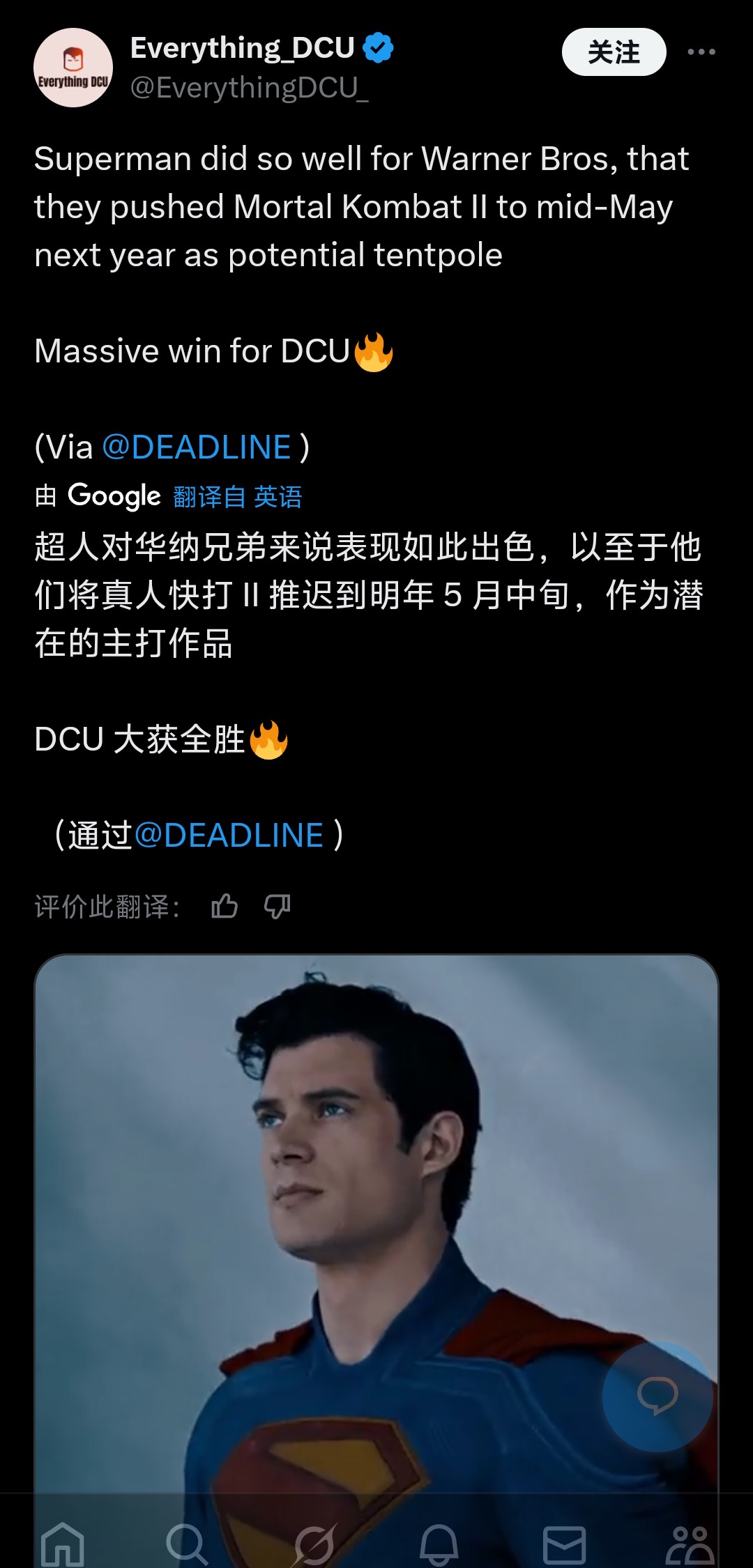753x1568 pixels.
Task: Open the @DEADLINE mention in the translated text
Action: [229, 835]
